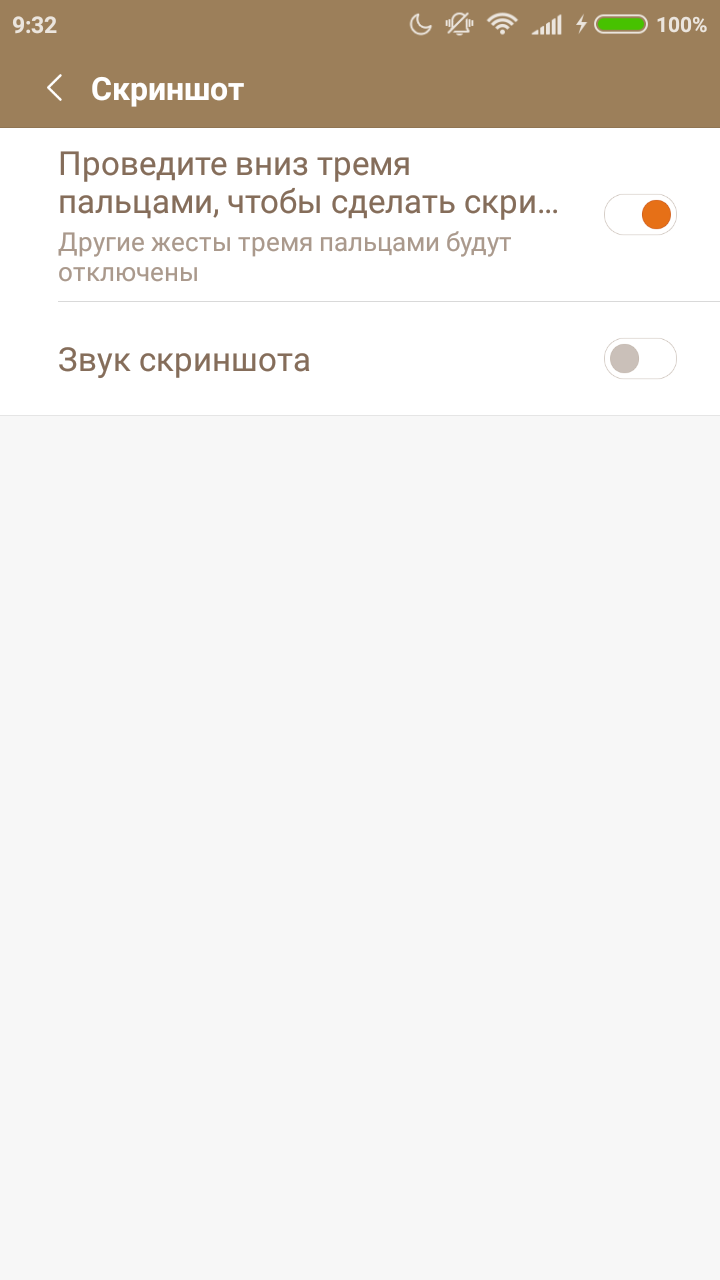This screenshot has height=1280, width=720.
Task: Go back from the Скриншот screen
Action: (55, 88)
